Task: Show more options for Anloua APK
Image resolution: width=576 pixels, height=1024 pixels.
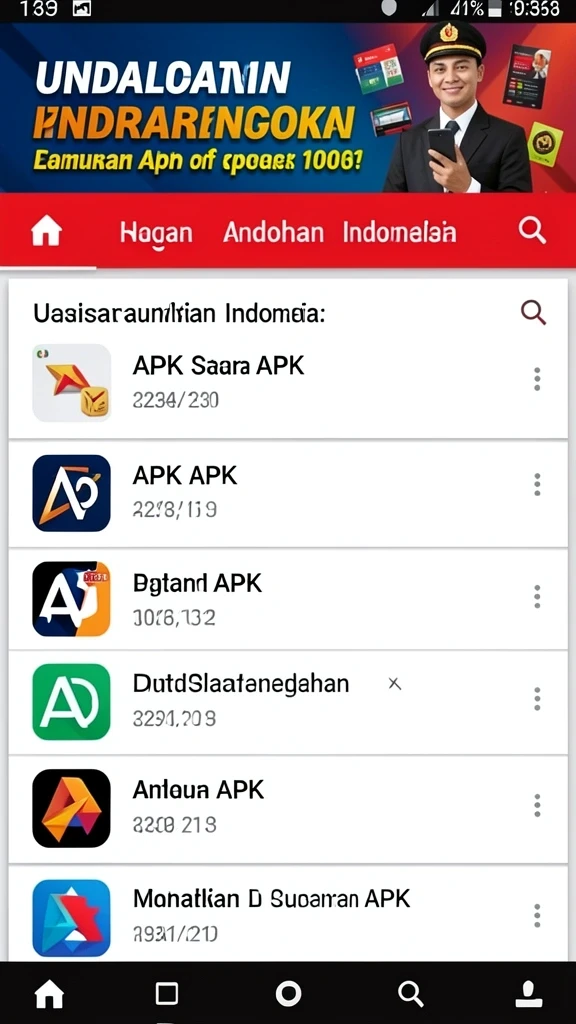Action: [537, 806]
